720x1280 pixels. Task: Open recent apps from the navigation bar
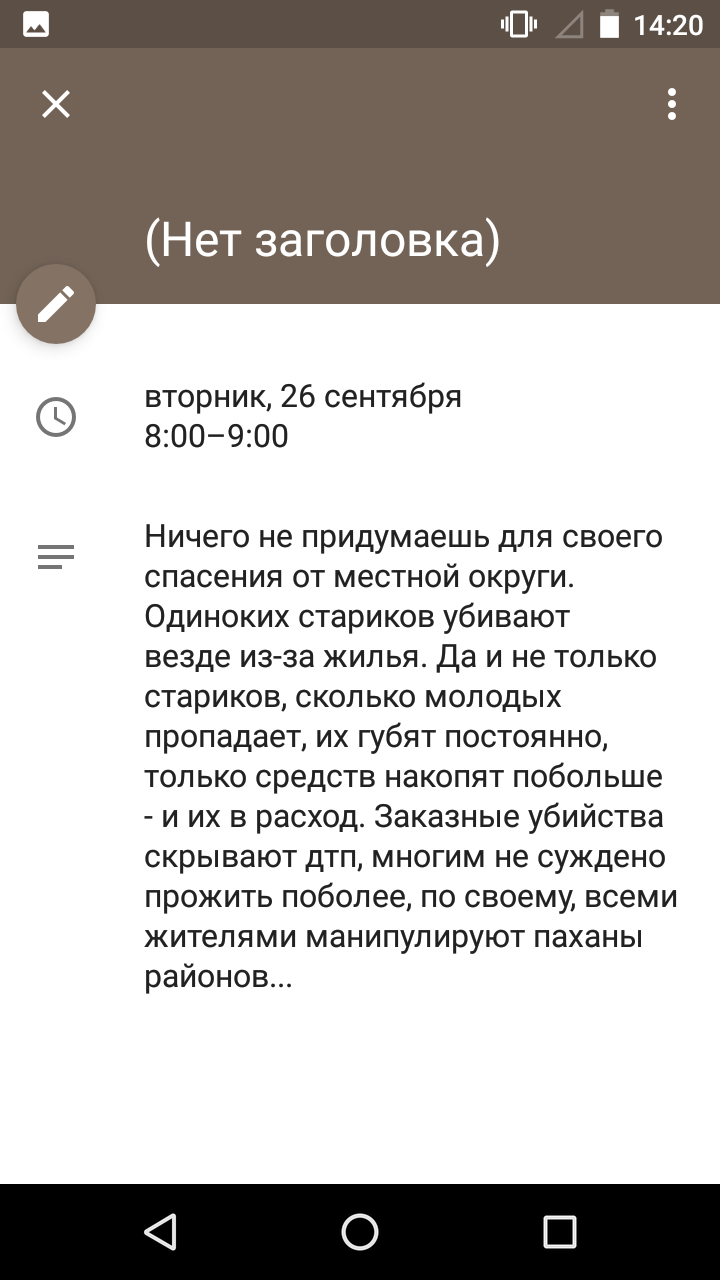(560, 1232)
